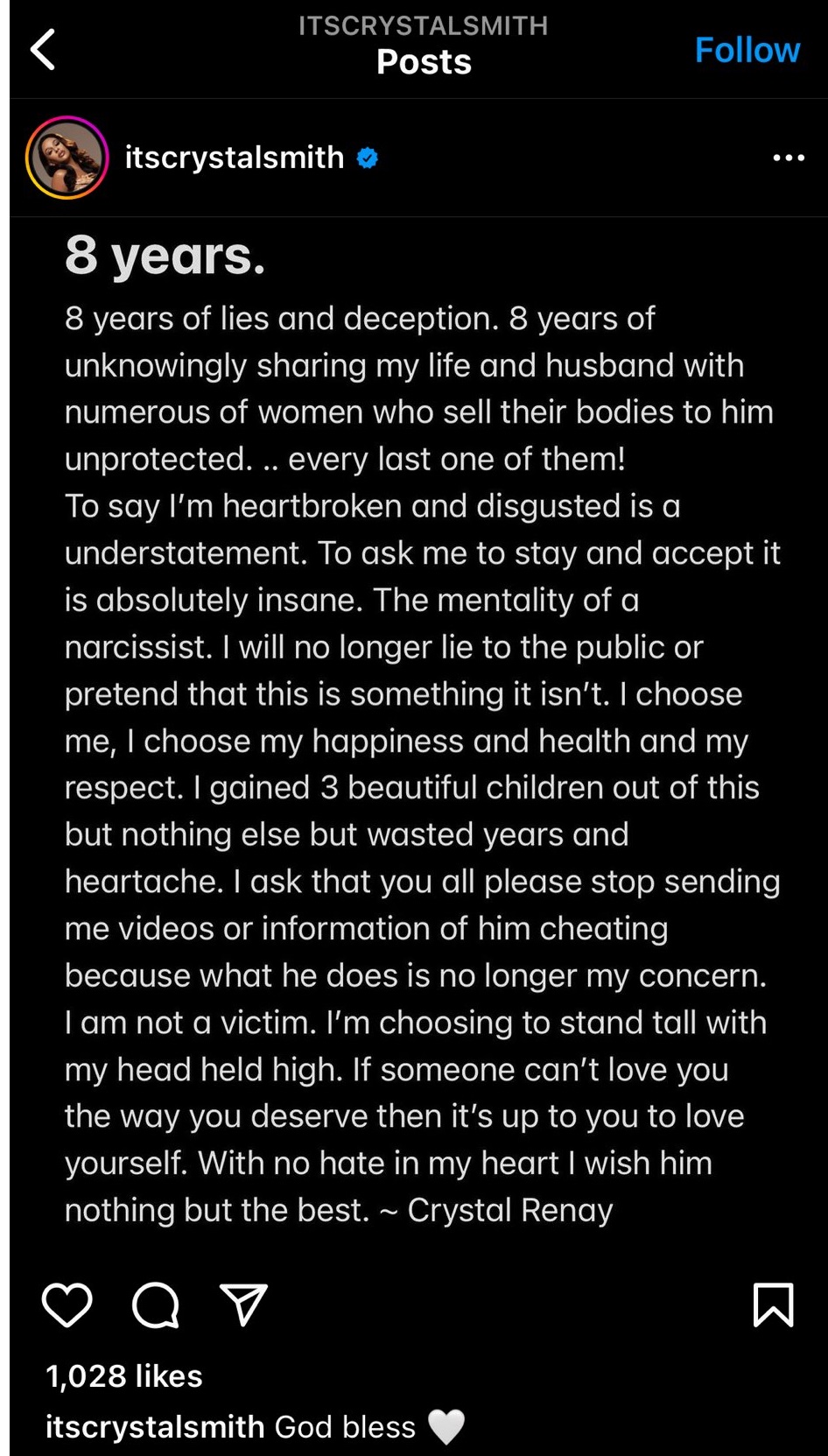
Task: Save the post with the bookmark icon
Action: click(773, 1305)
